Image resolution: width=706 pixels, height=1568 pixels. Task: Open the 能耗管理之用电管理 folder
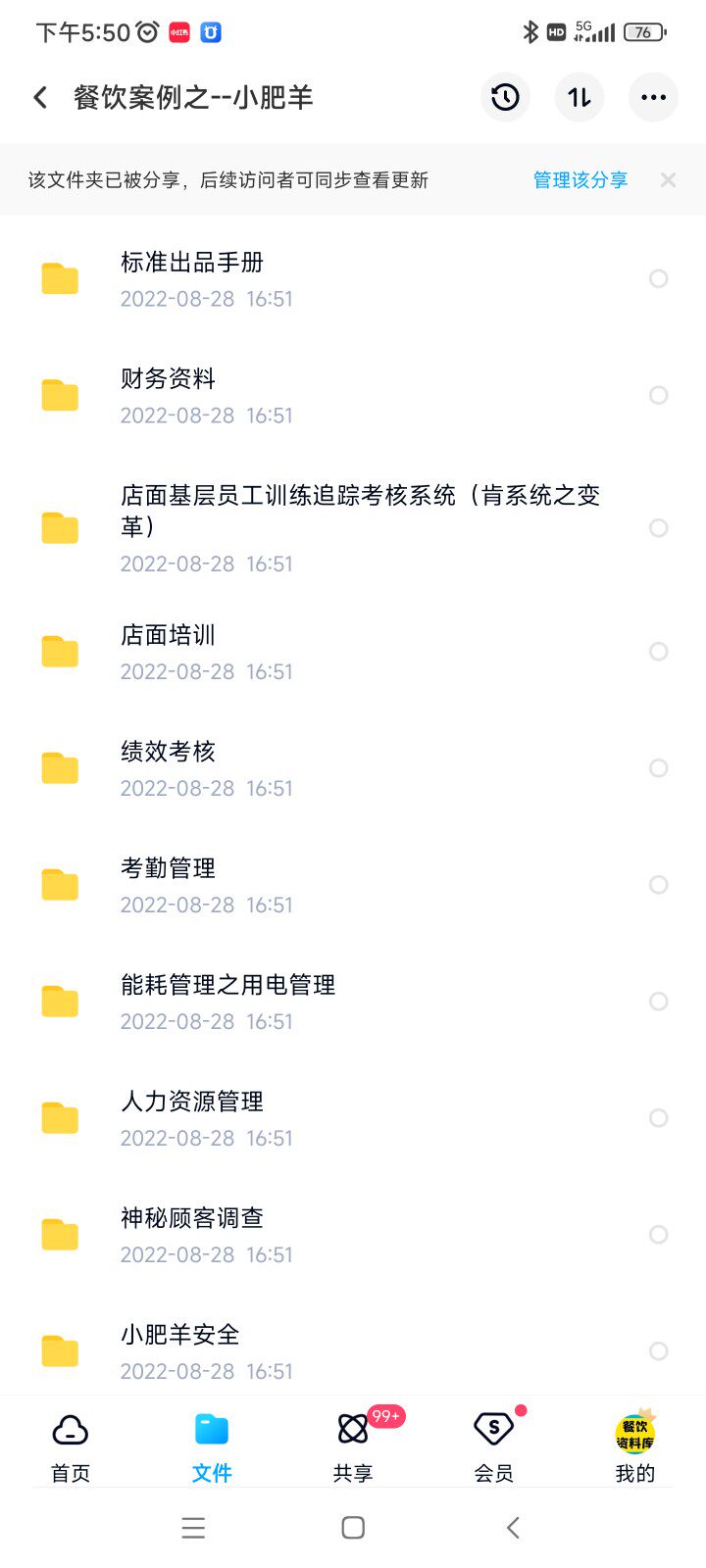coord(353,1003)
